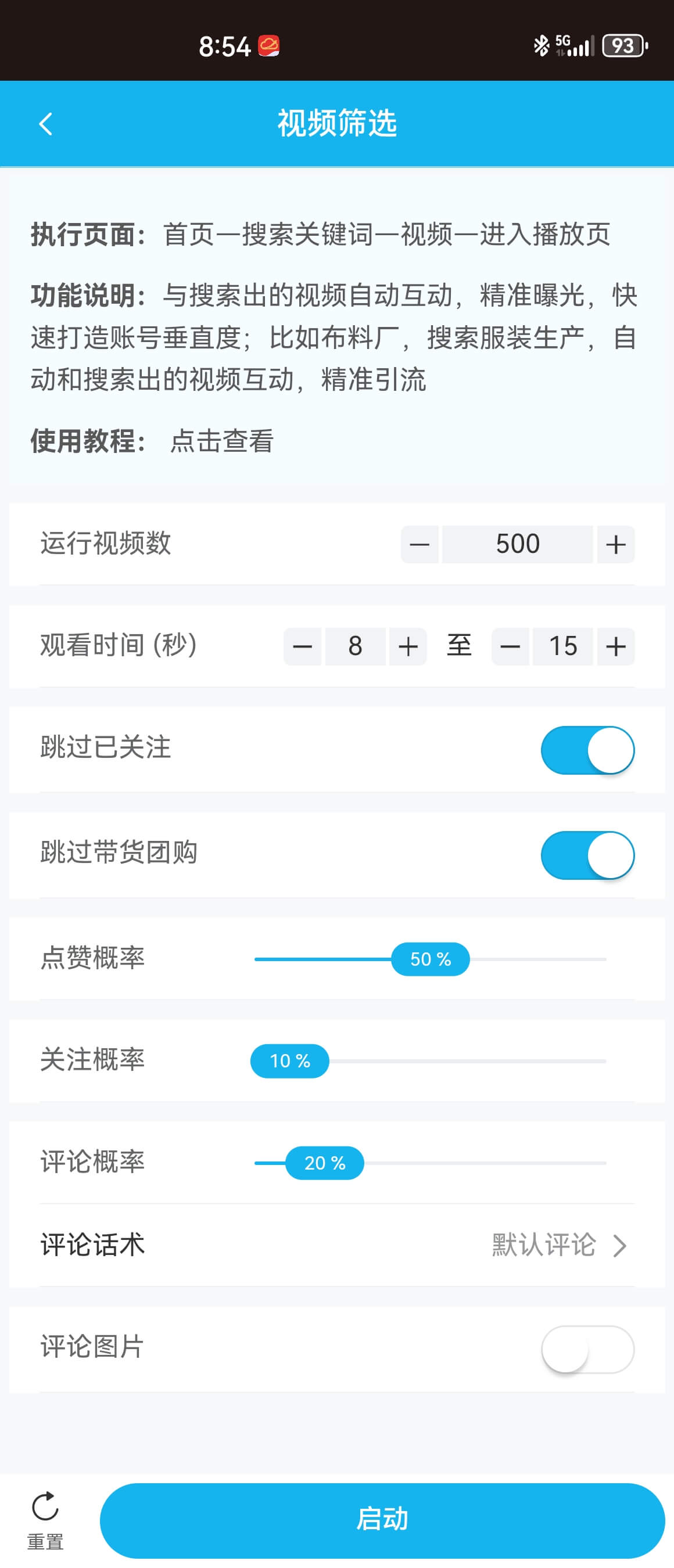Decrease the maximum 观看时间 with its minus button

(510, 646)
